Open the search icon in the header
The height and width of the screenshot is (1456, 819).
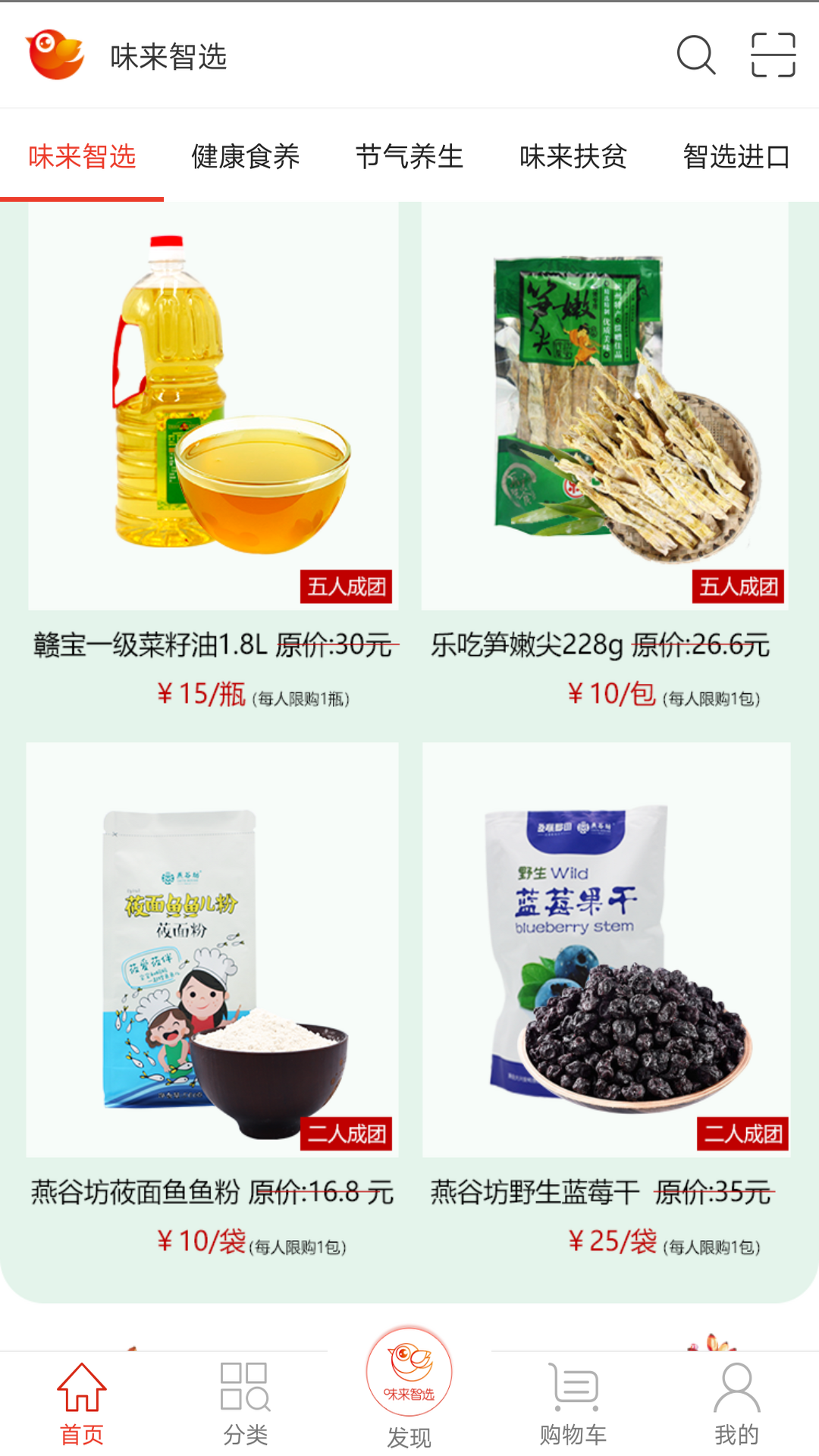[695, 55]
